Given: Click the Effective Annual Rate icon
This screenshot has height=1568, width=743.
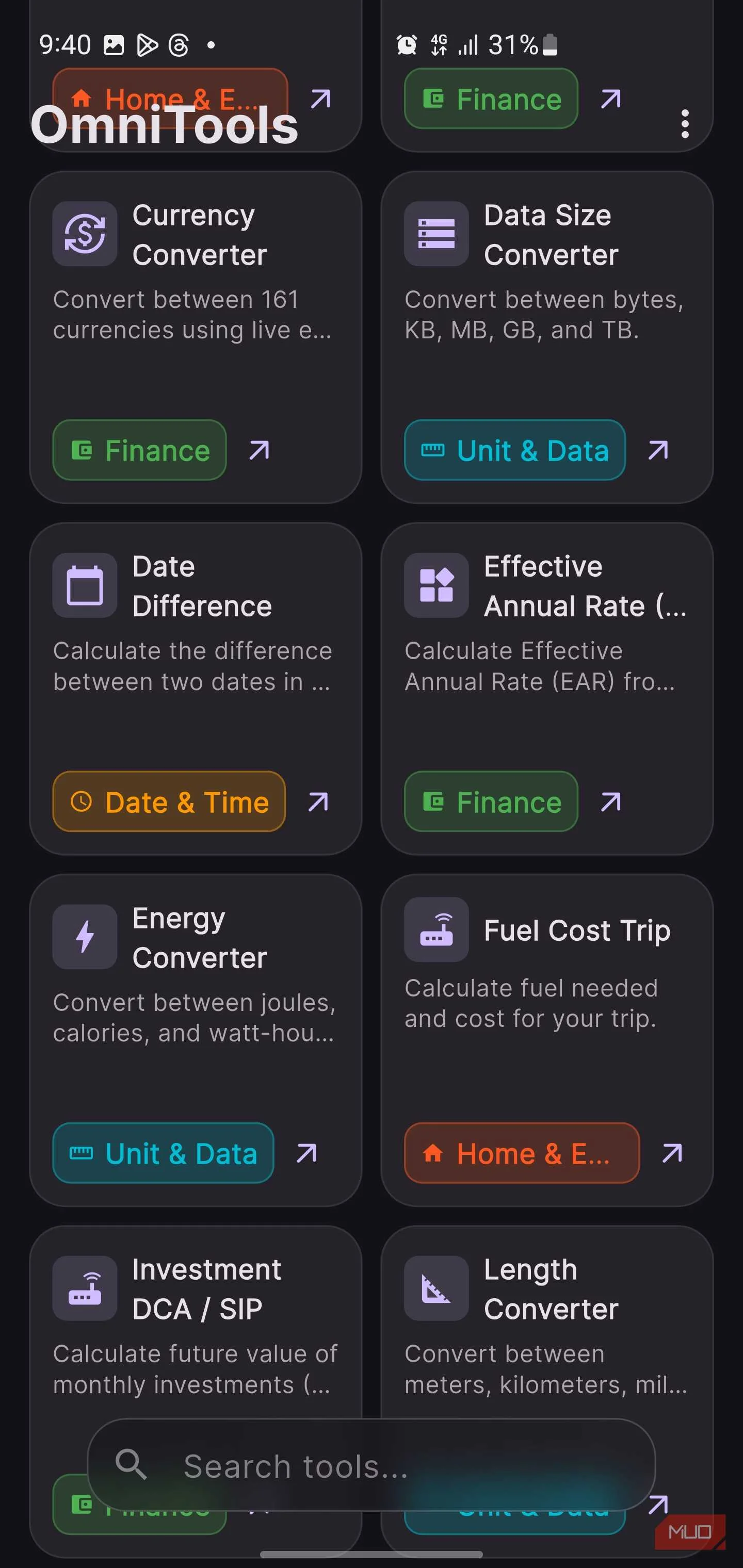Looking at the screenshot, I should 436,585.
